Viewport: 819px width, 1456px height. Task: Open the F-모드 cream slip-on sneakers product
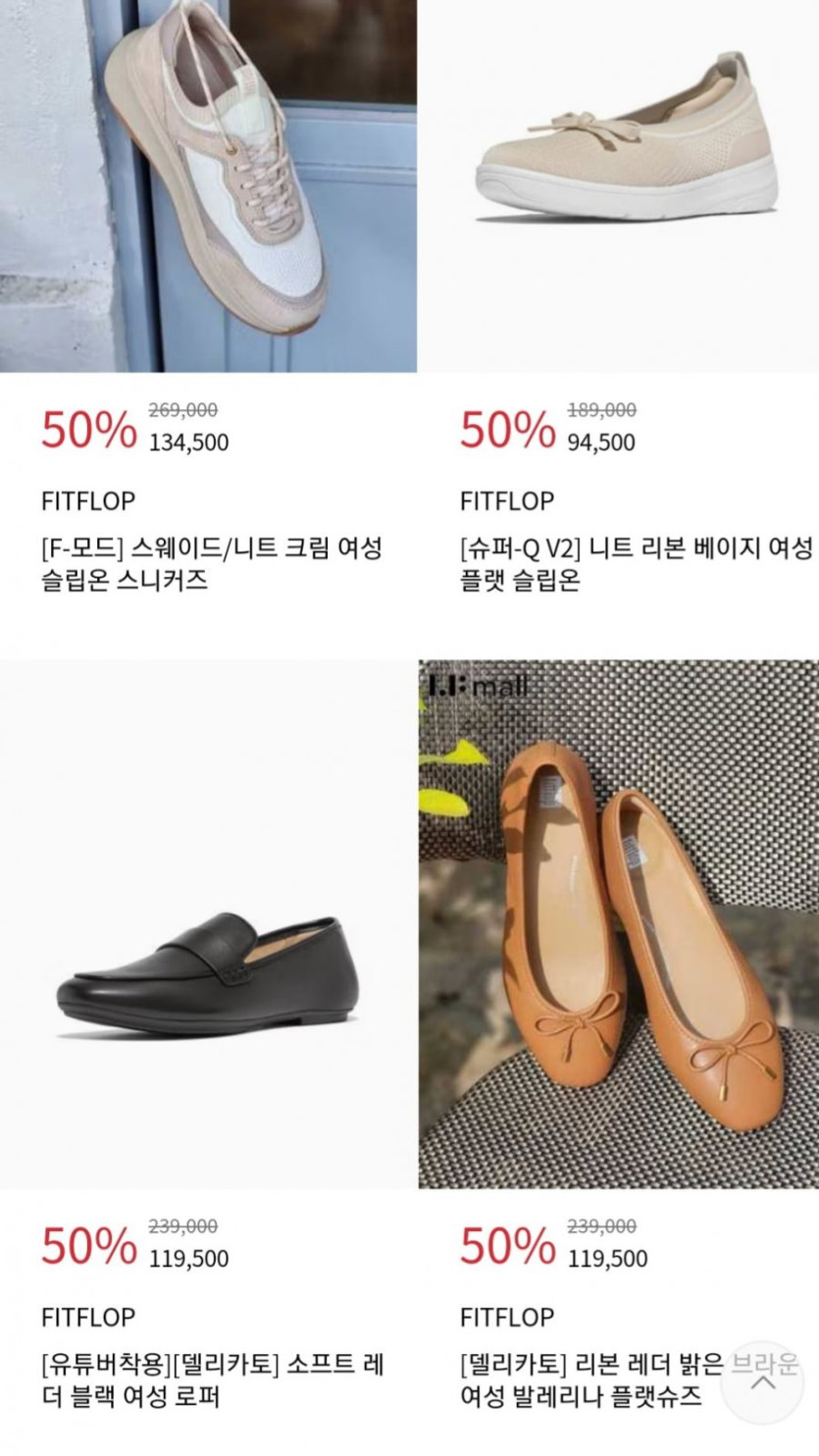pyautogui.click(x=208, y=185)
